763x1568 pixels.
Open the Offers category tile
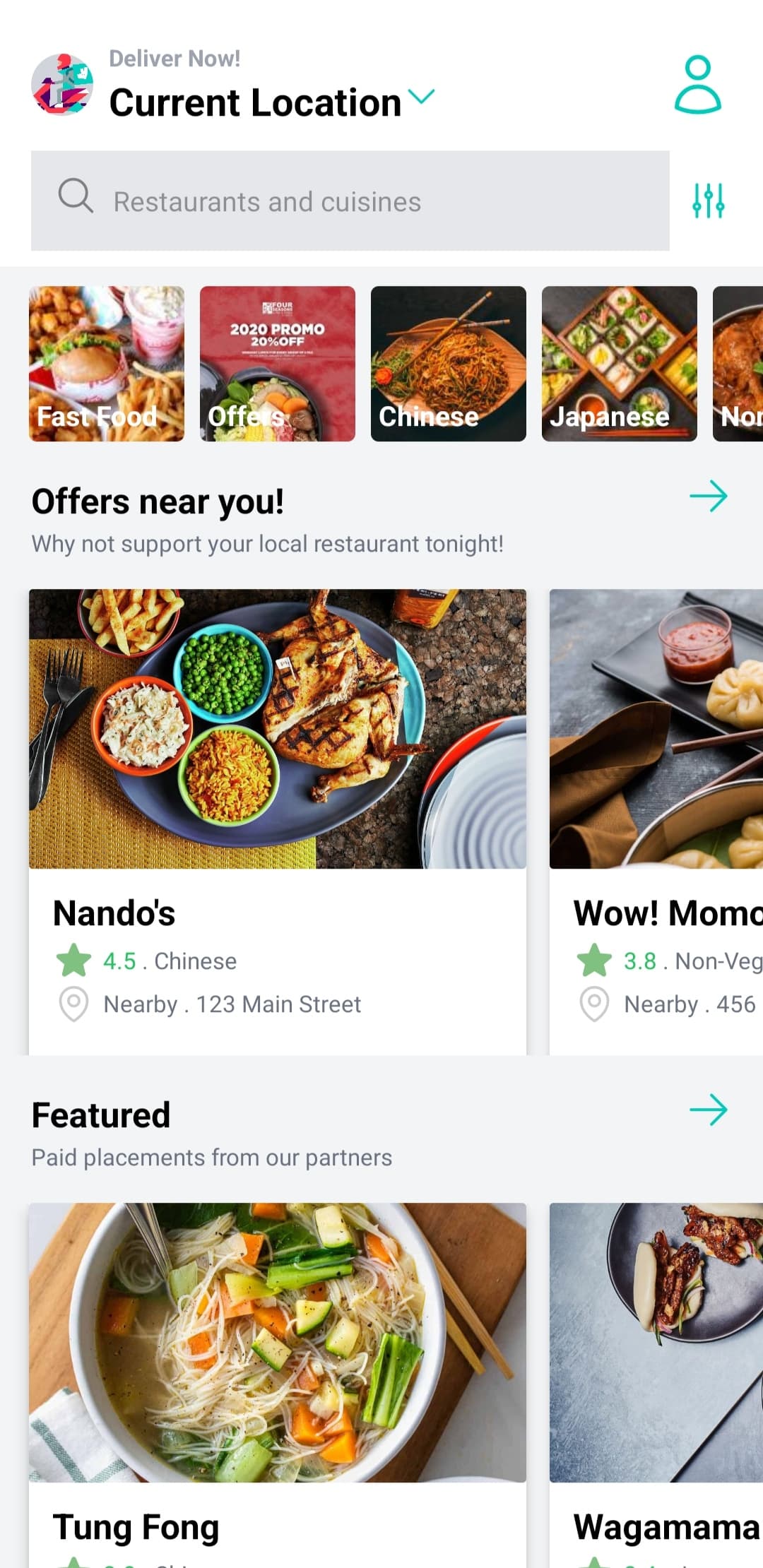pyautogui.click(x=278, y=364)
